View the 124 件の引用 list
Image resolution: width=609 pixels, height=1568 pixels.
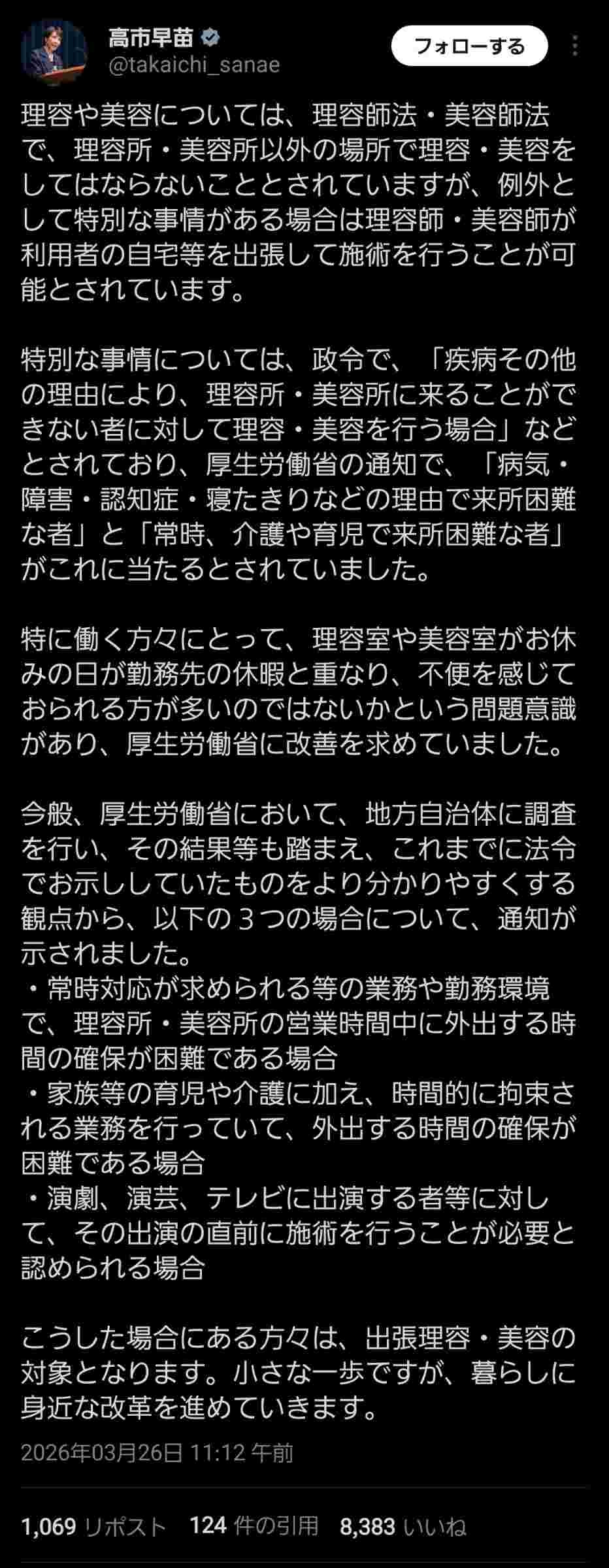[x=254, y=1526]
